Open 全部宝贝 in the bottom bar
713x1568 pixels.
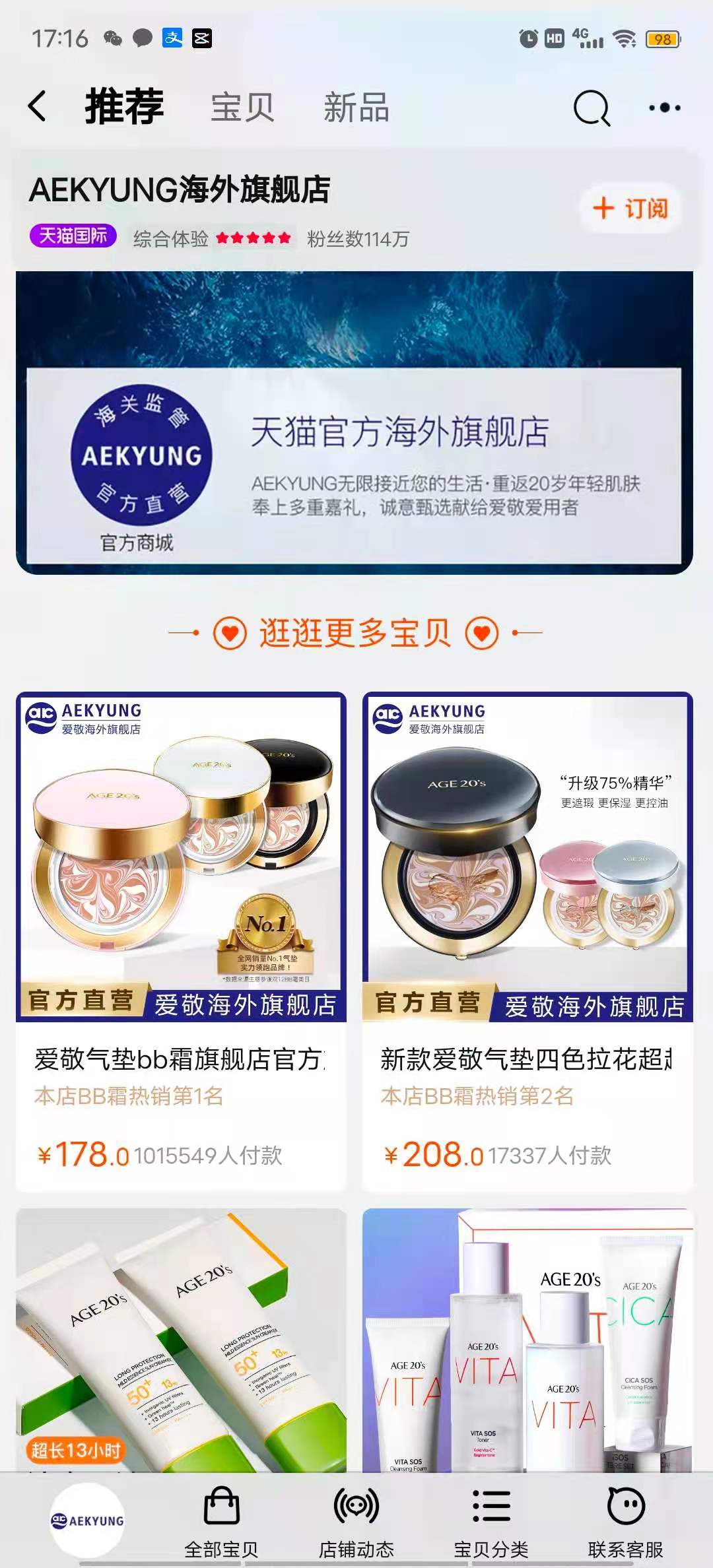coord(221,1522)
